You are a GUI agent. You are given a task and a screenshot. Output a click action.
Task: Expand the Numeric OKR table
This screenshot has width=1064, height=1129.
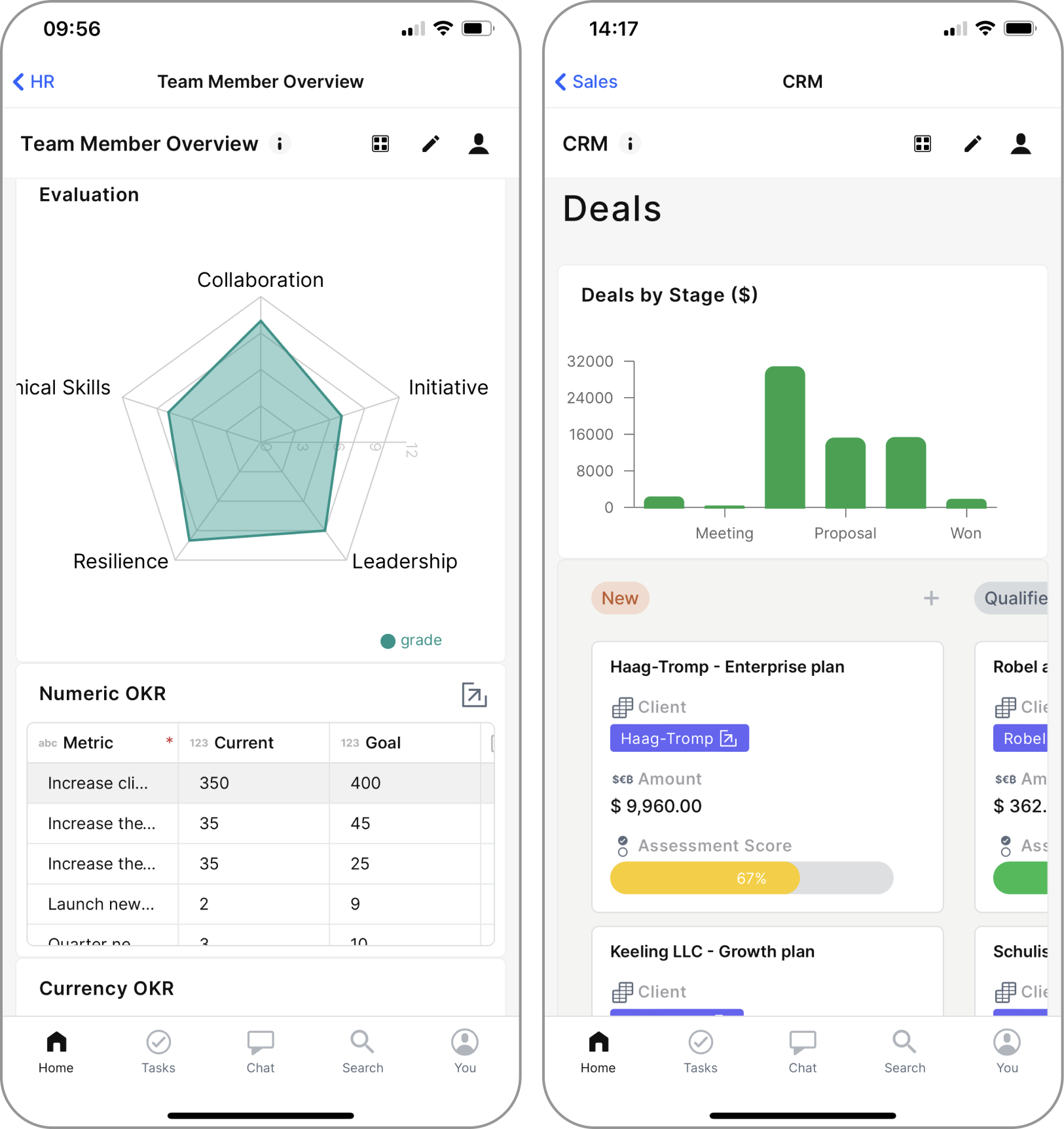pos(474,695)
